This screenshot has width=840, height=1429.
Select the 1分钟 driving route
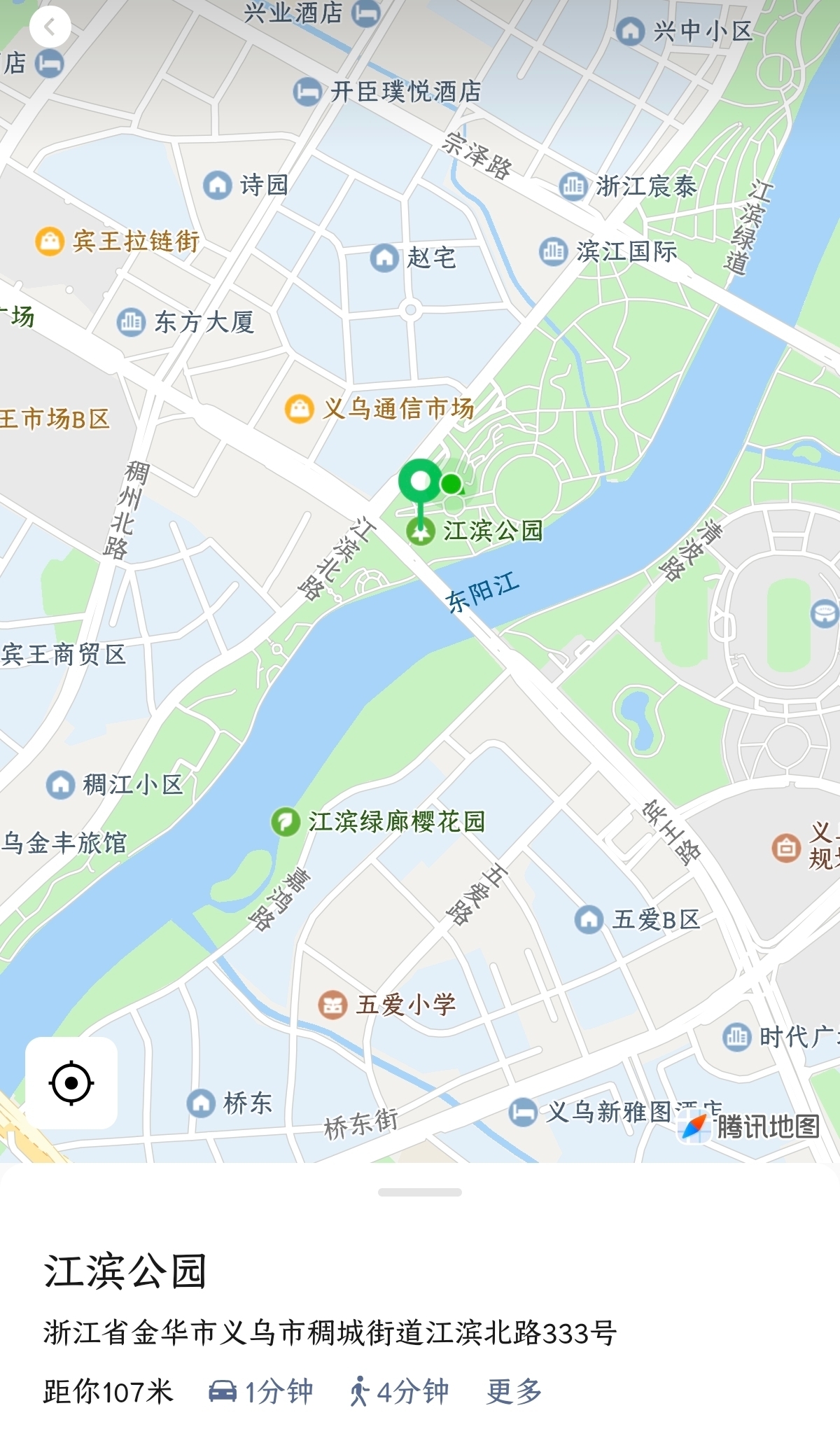coord(261,1391)
